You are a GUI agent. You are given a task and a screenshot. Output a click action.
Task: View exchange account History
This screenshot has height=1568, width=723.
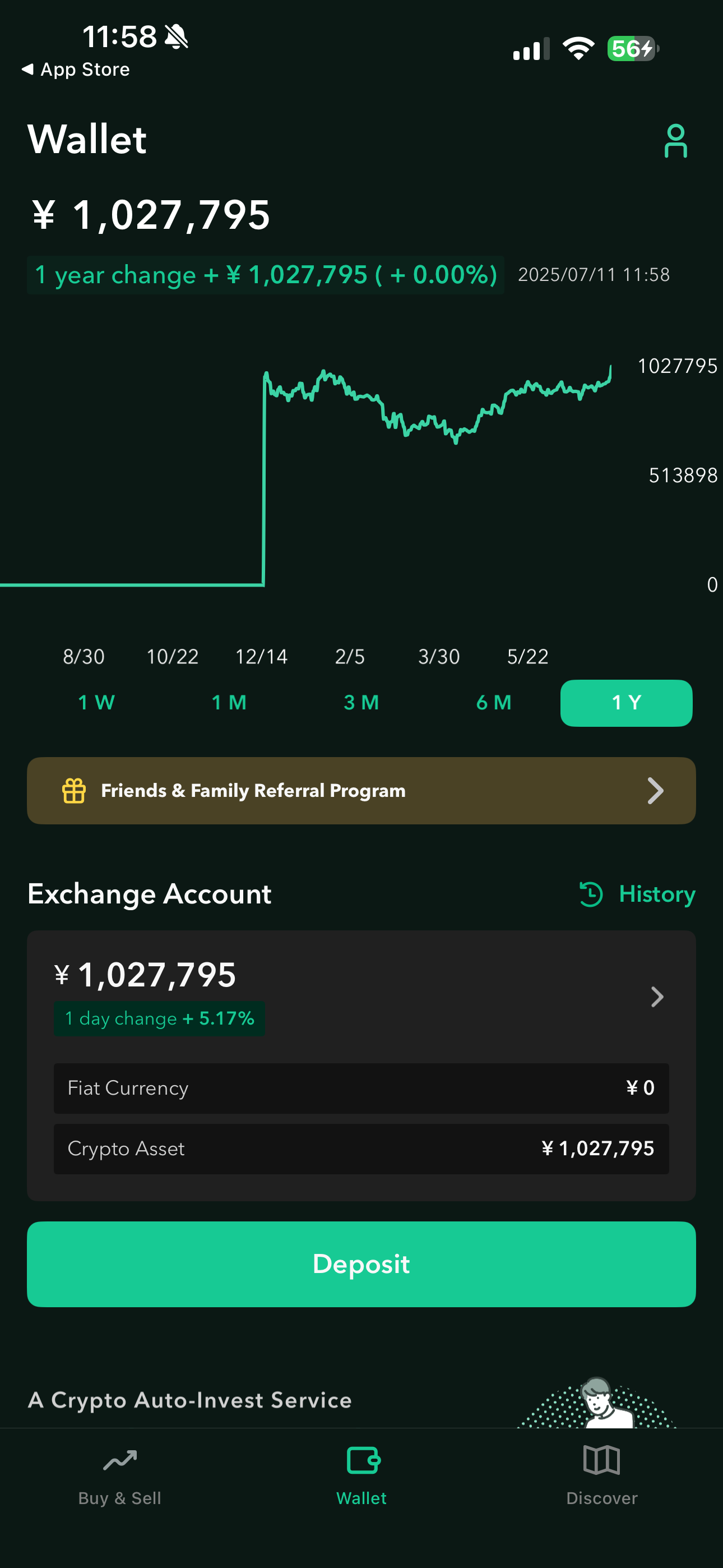pos(637,893)
